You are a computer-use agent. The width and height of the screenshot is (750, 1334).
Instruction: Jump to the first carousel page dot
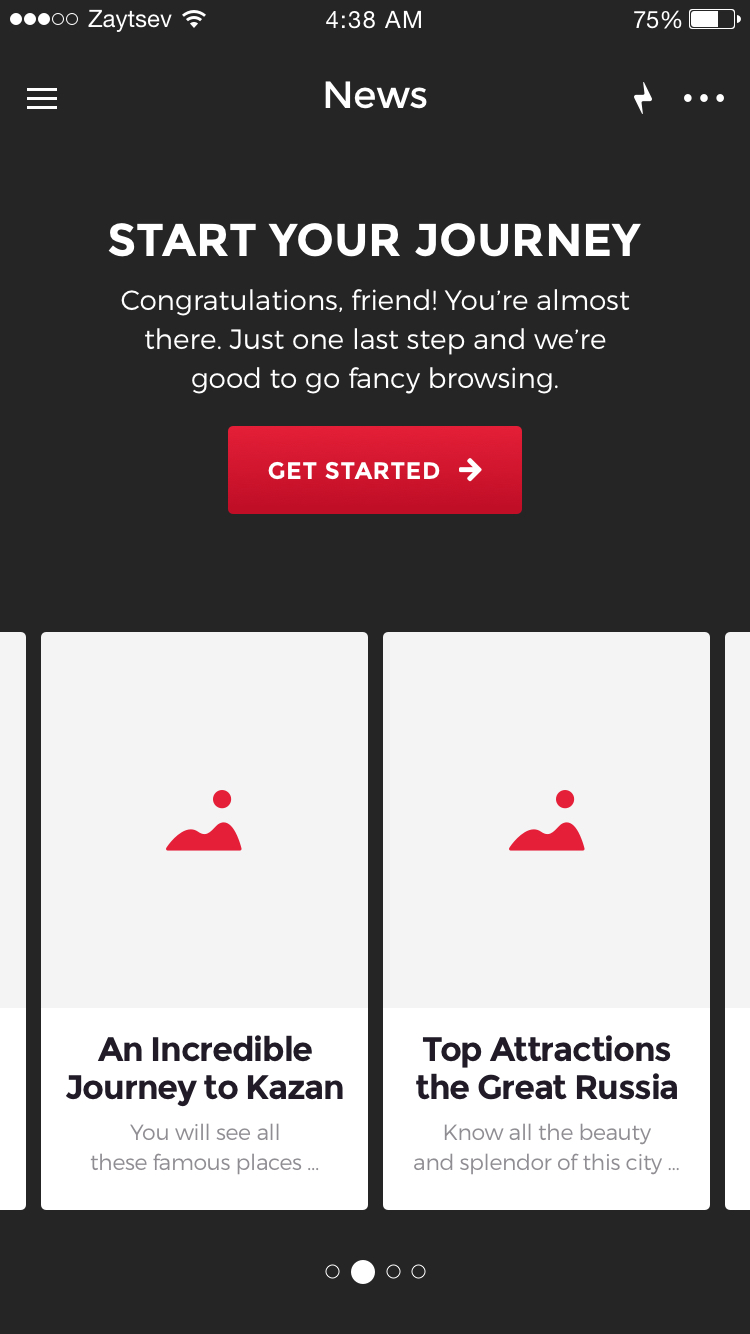pos(333,1272)
